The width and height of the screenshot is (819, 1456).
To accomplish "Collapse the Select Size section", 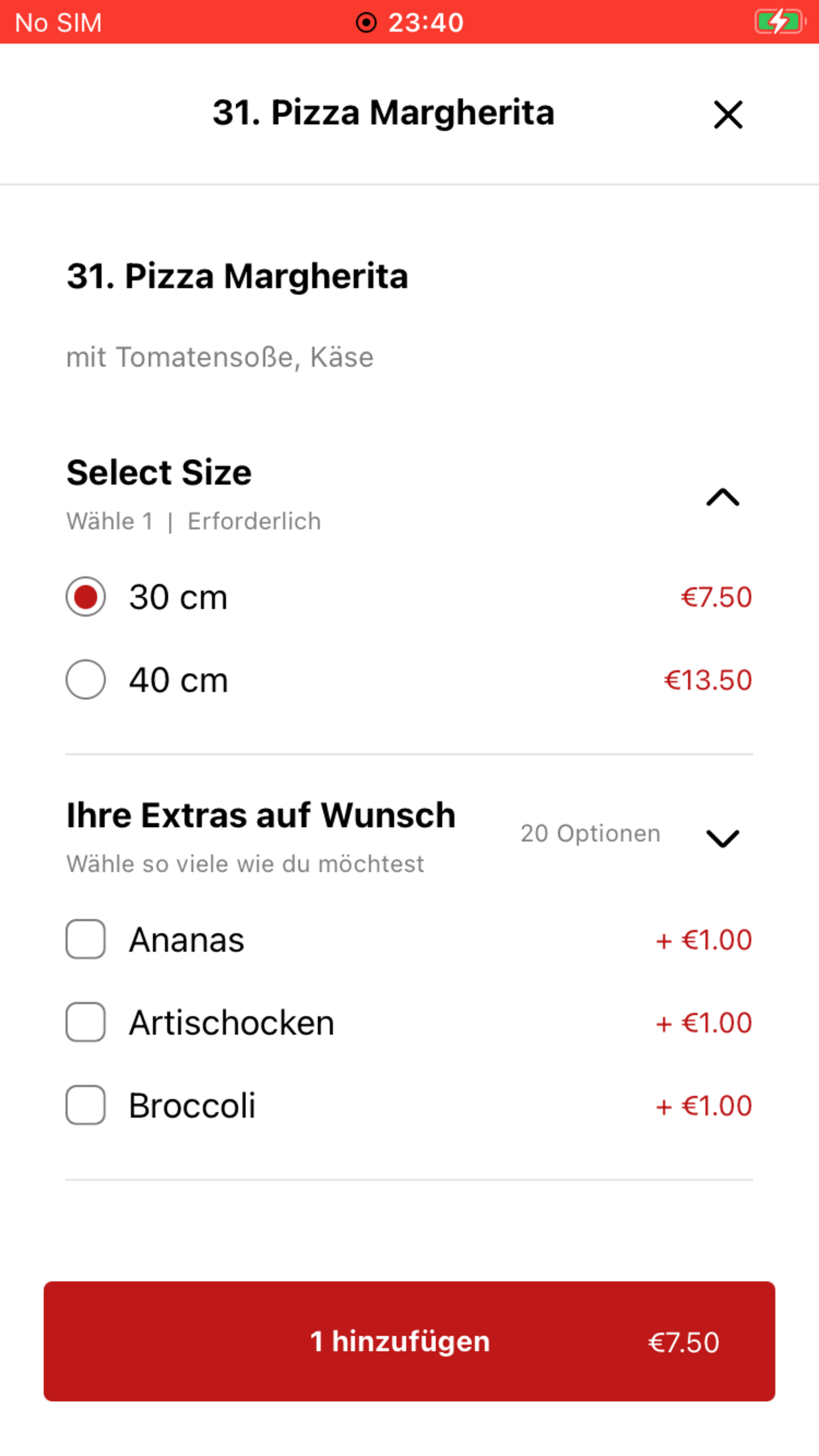I will [x=723, y=497].
